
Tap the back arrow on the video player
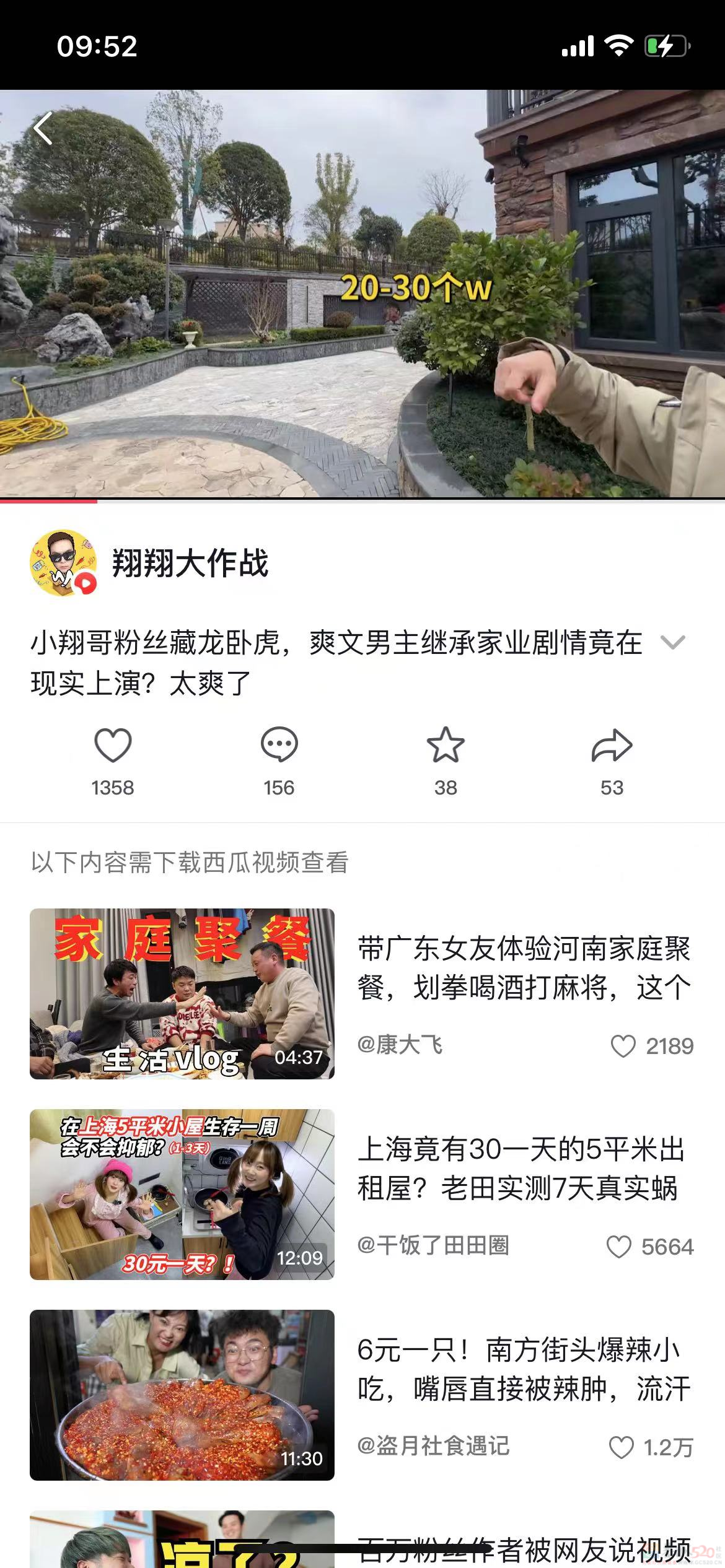[44, 128]
